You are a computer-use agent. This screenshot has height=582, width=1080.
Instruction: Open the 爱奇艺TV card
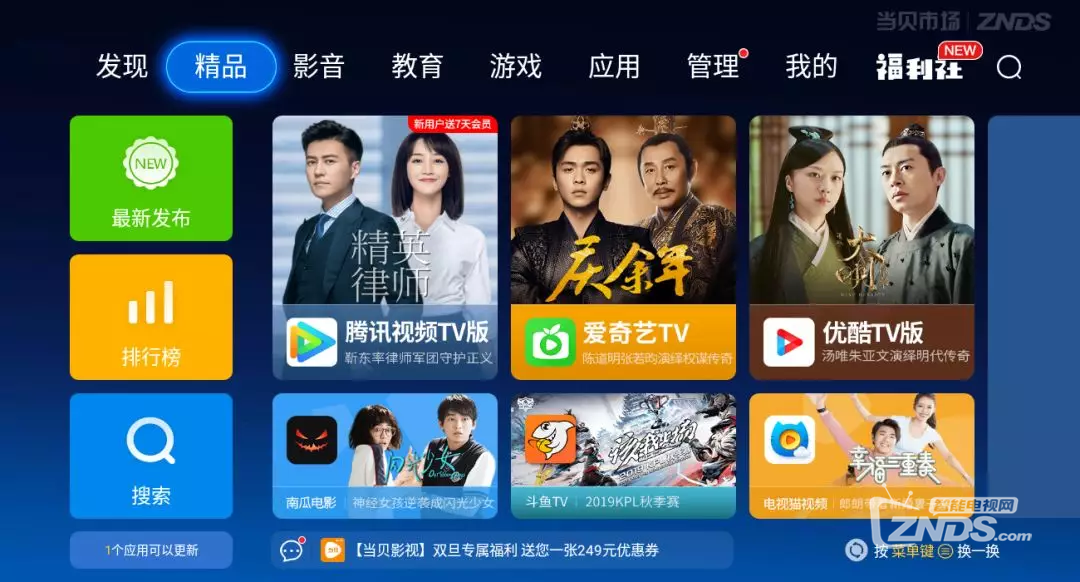pos(623,248)
